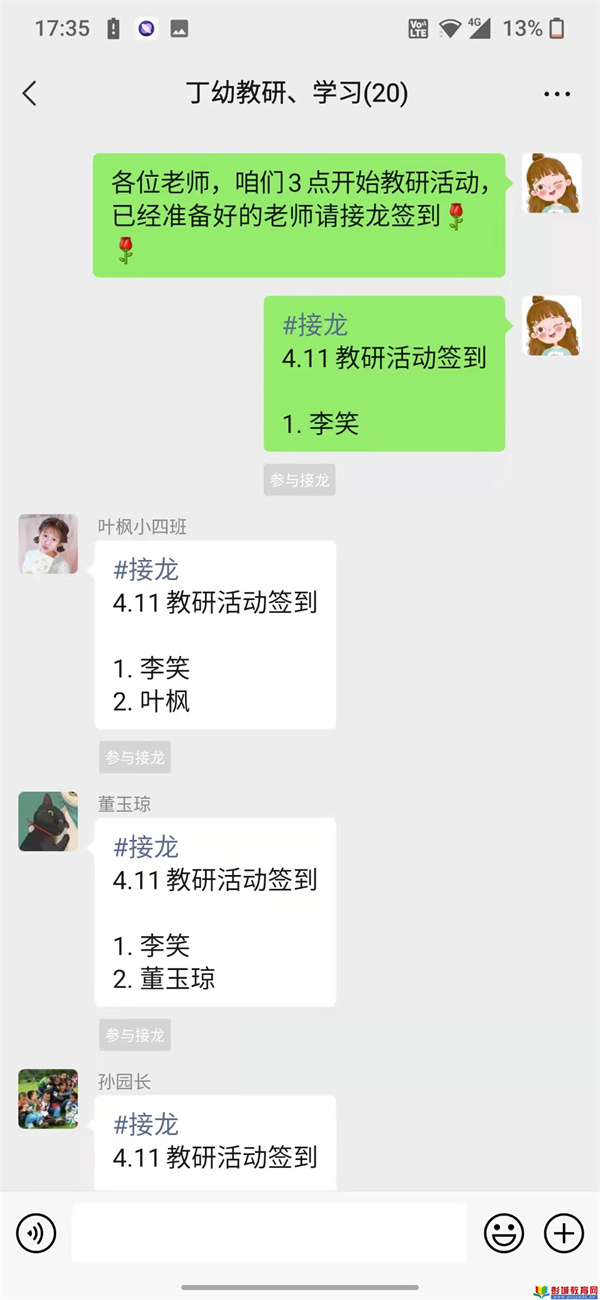Open 叶枫小四班's 接龙 message
The image size is (600, 1300).
pos(215,635)
